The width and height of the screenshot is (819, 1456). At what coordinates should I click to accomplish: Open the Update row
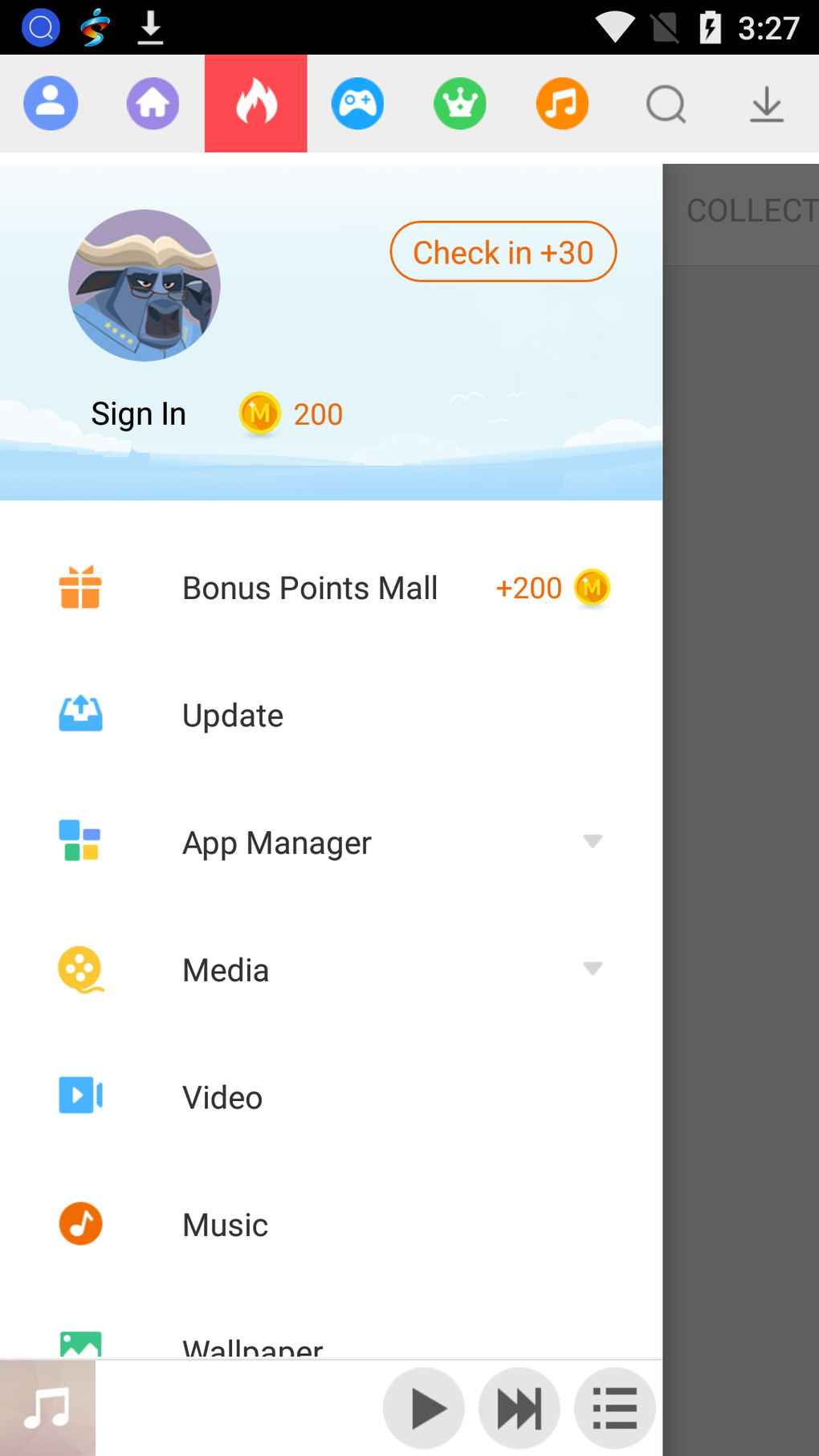click(332, 716)
